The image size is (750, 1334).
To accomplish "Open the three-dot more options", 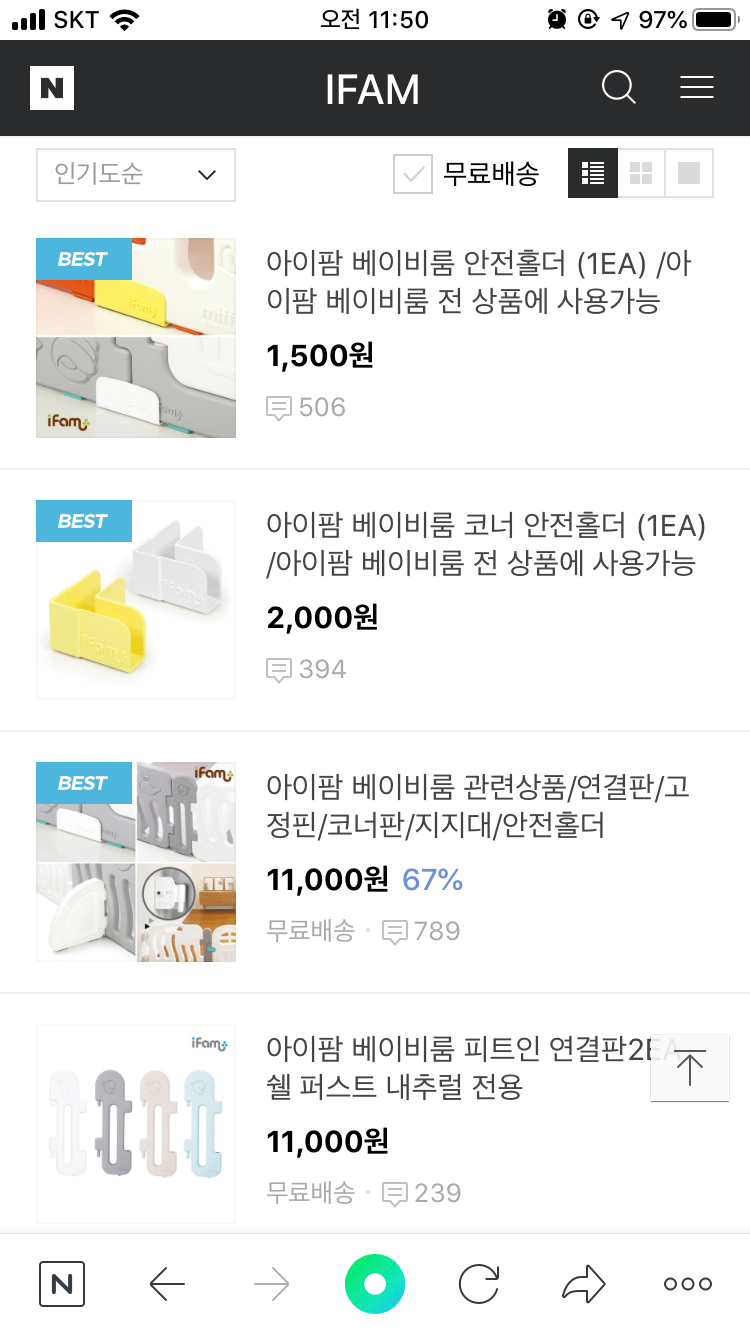I will point(688,1284).
